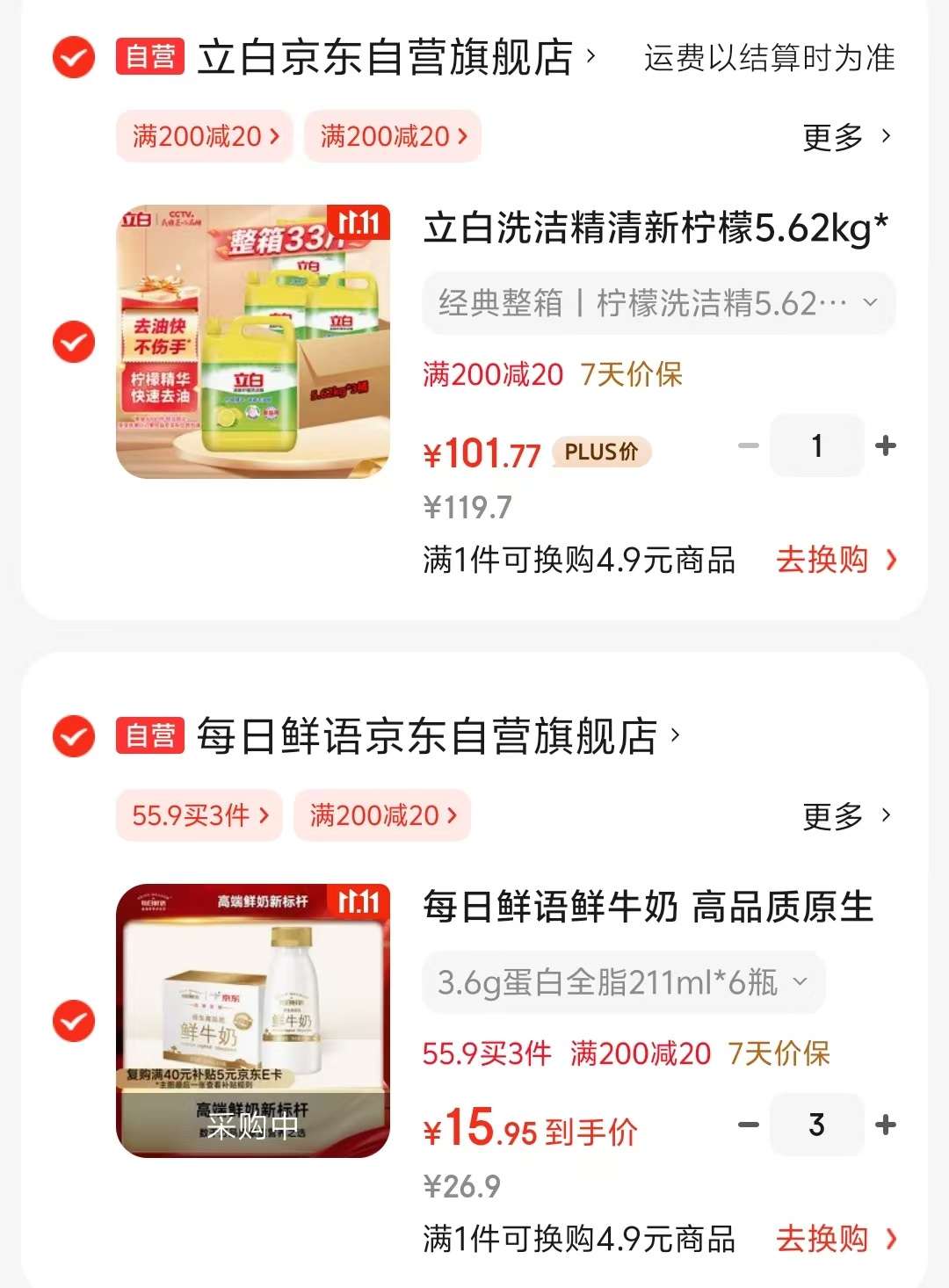Show 更多 promotions for 每日鲜语 store

click(x=846, y=816)
